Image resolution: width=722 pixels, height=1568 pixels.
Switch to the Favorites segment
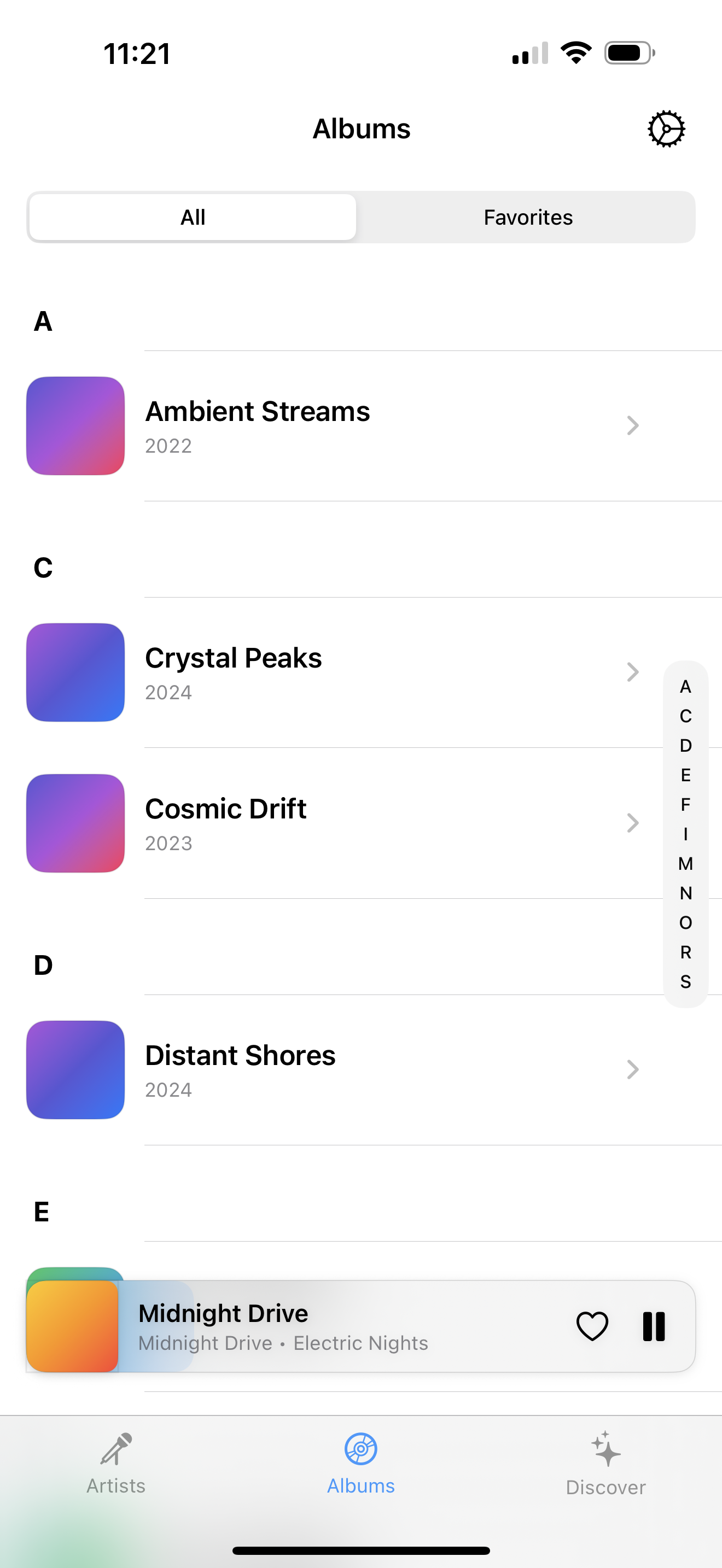528,217
